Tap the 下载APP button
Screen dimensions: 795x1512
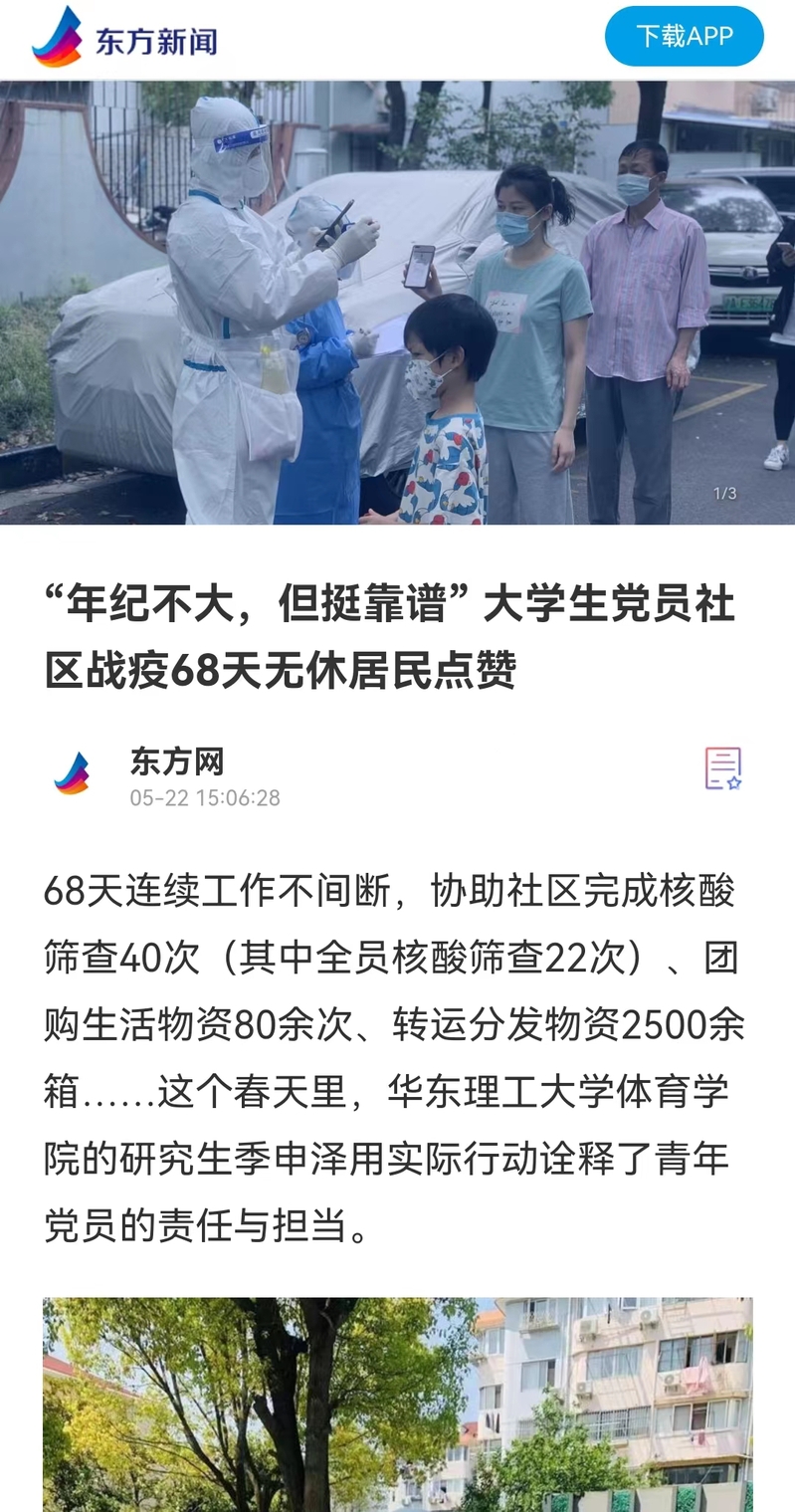(x=684, y=37)
